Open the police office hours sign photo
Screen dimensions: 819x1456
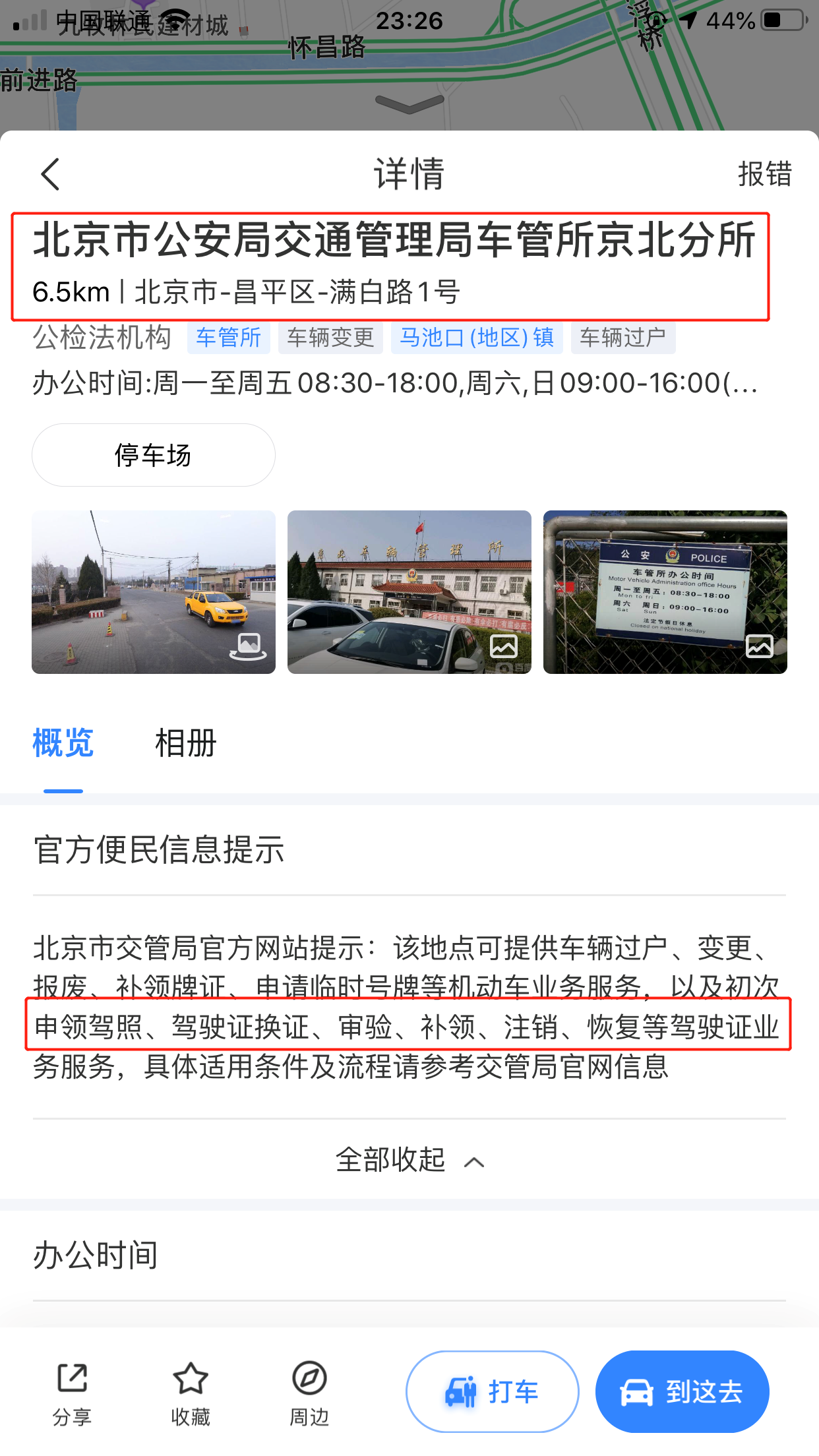coord(665,591)
